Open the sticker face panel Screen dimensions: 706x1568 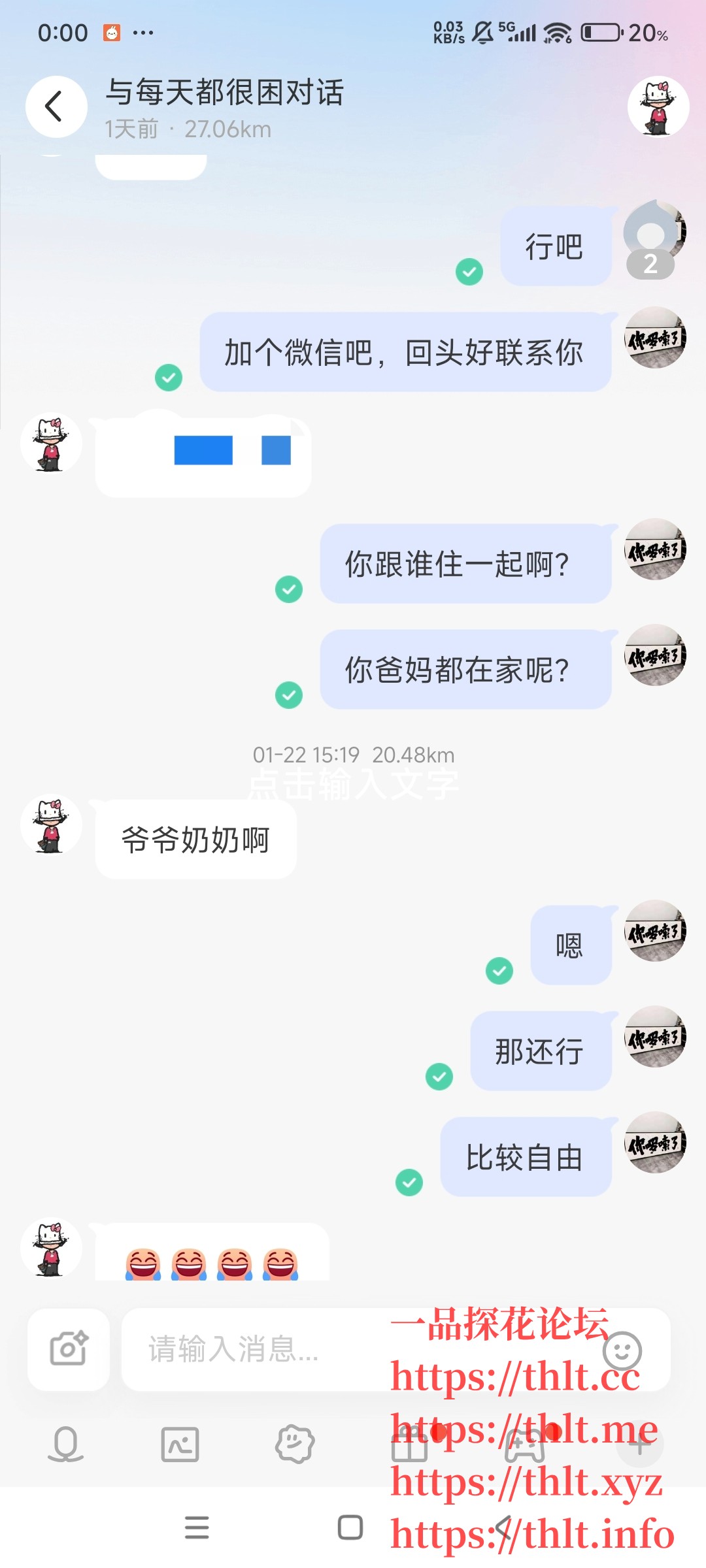pos(295,1444)
